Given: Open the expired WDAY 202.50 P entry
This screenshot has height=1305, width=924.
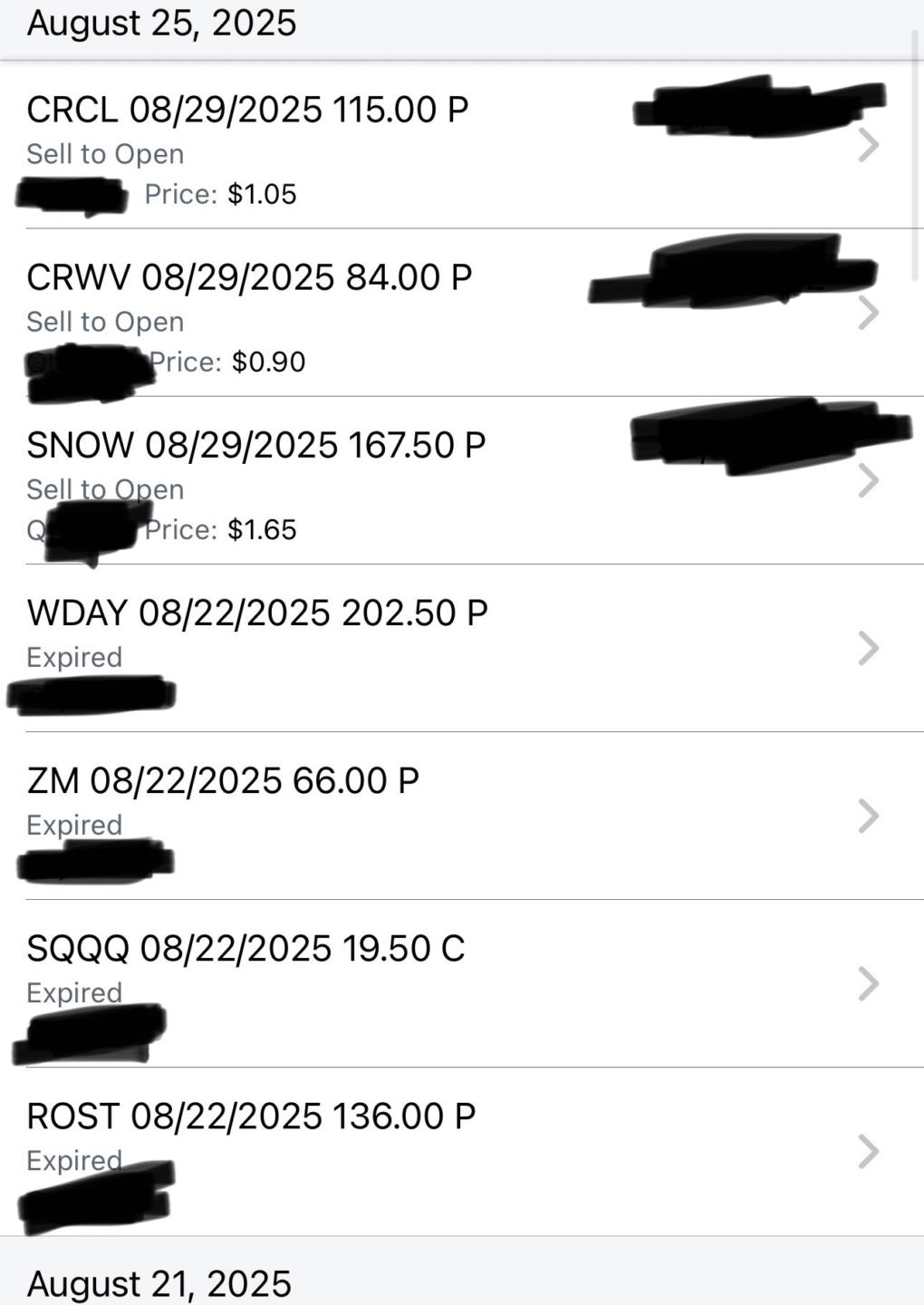Looking at the screenshot, I should (257, 614).
